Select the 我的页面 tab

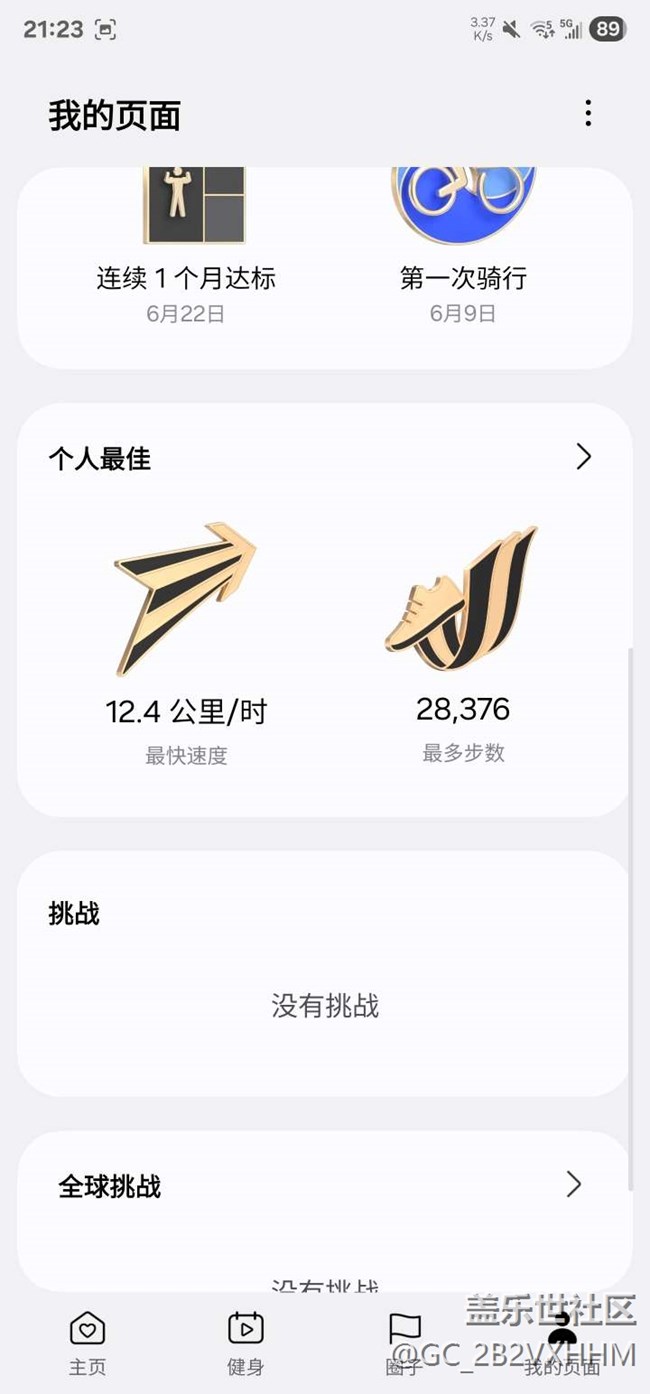click(x=562, y=1342)
